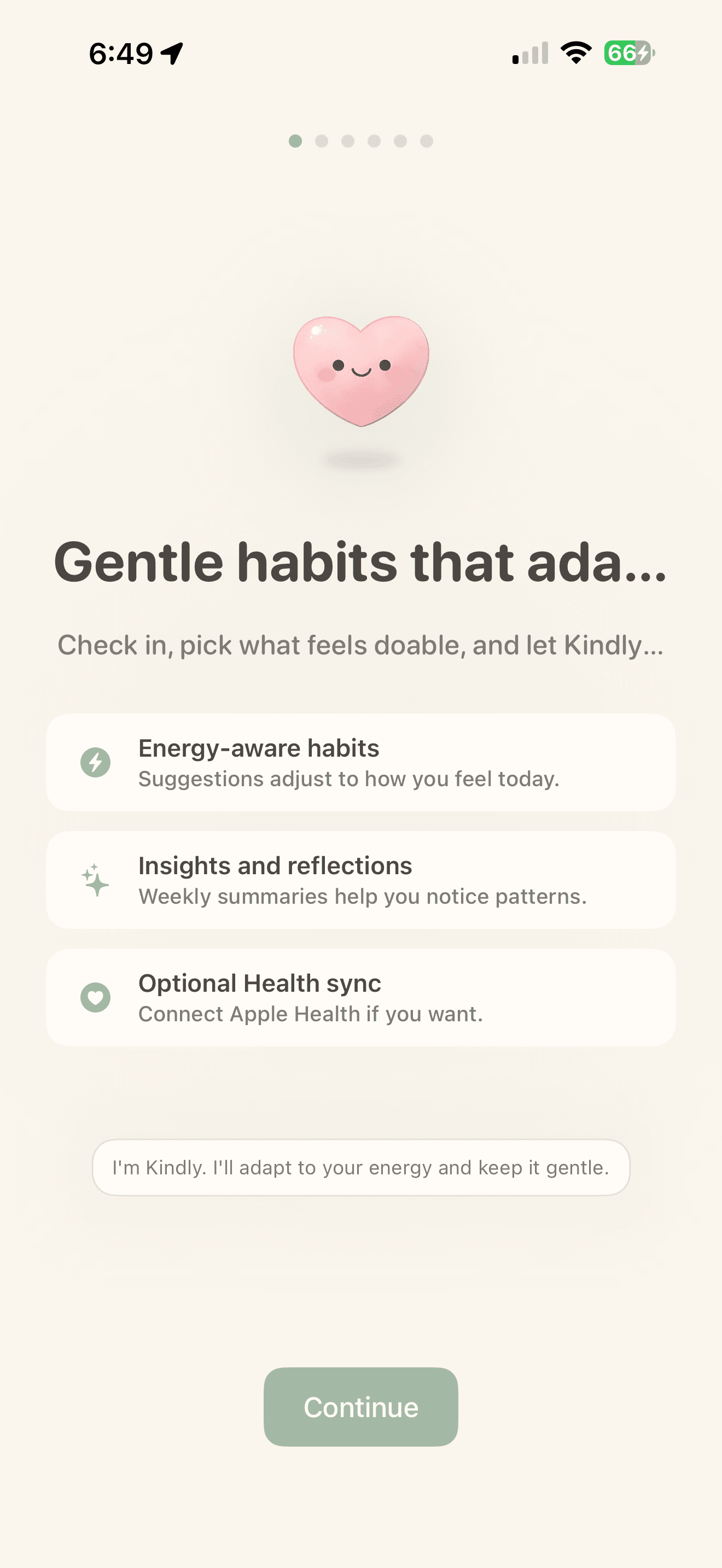Select the last page indicator dot
The image size is (722, 1568).
[426, 141]
